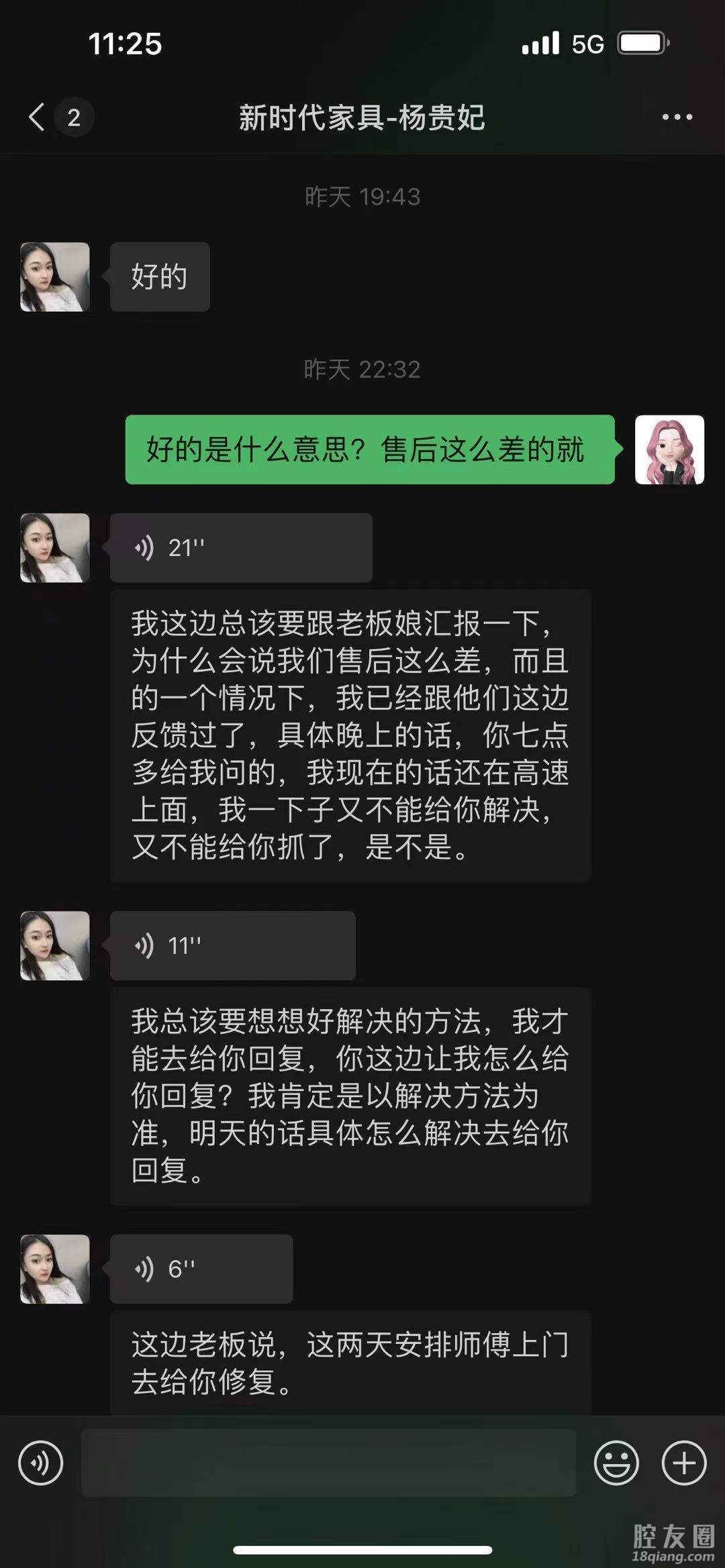Focus the message text field

click(328, 1463)
